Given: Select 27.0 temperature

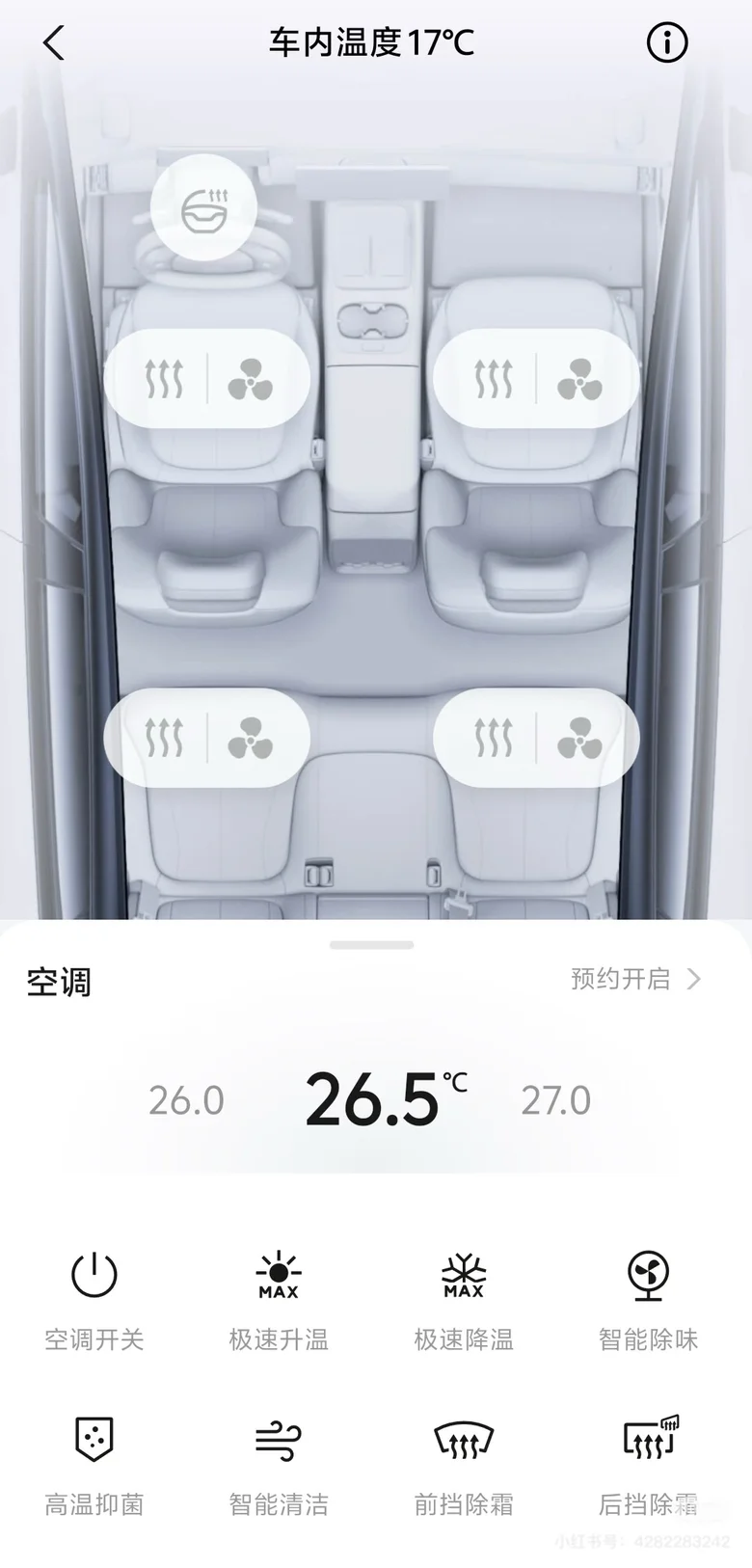Looking at the screenshot, I should coord(556,1100).
